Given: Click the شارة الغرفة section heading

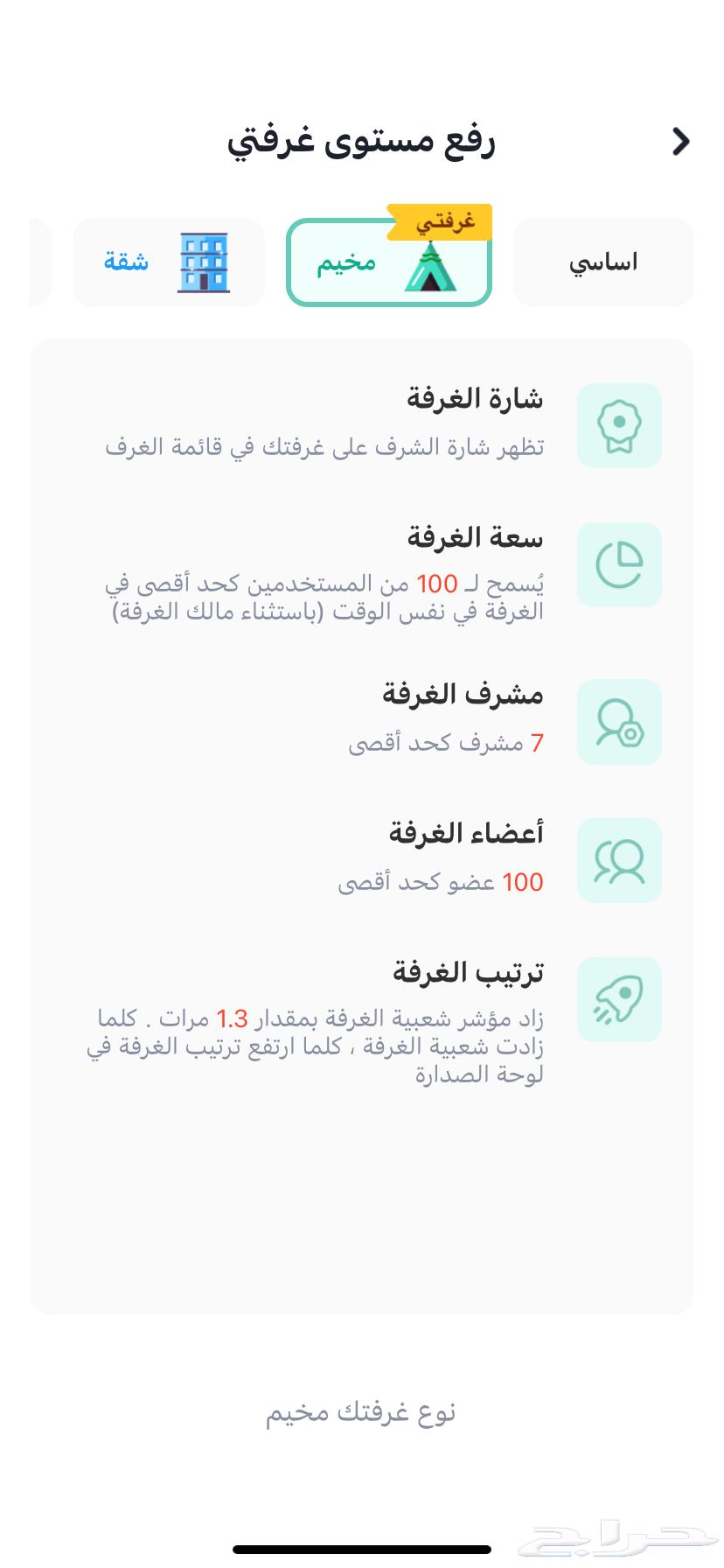Looking at the screenshot, I should click(x=477, y=397).
